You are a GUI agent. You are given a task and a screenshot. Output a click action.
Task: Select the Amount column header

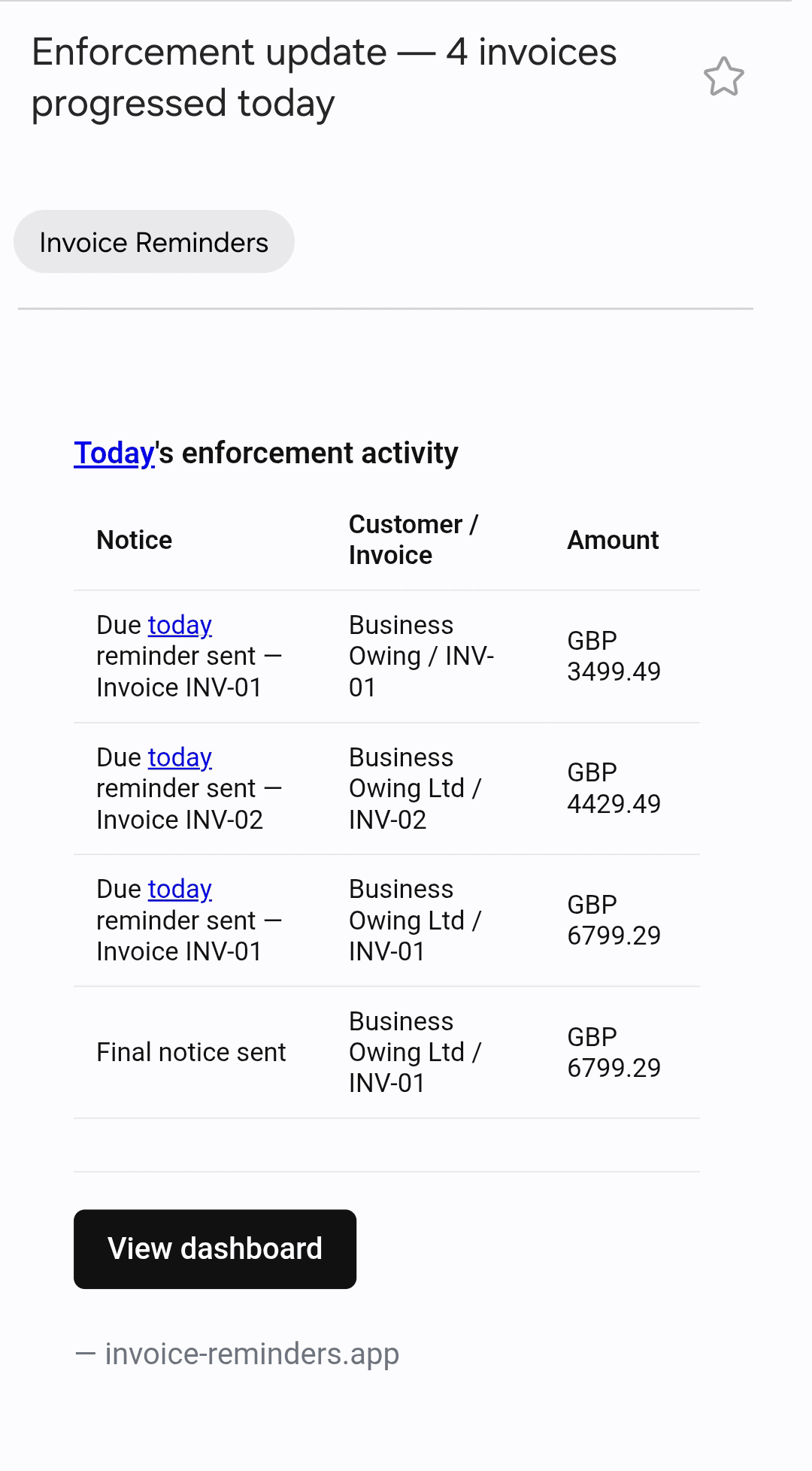pos(613,539)
